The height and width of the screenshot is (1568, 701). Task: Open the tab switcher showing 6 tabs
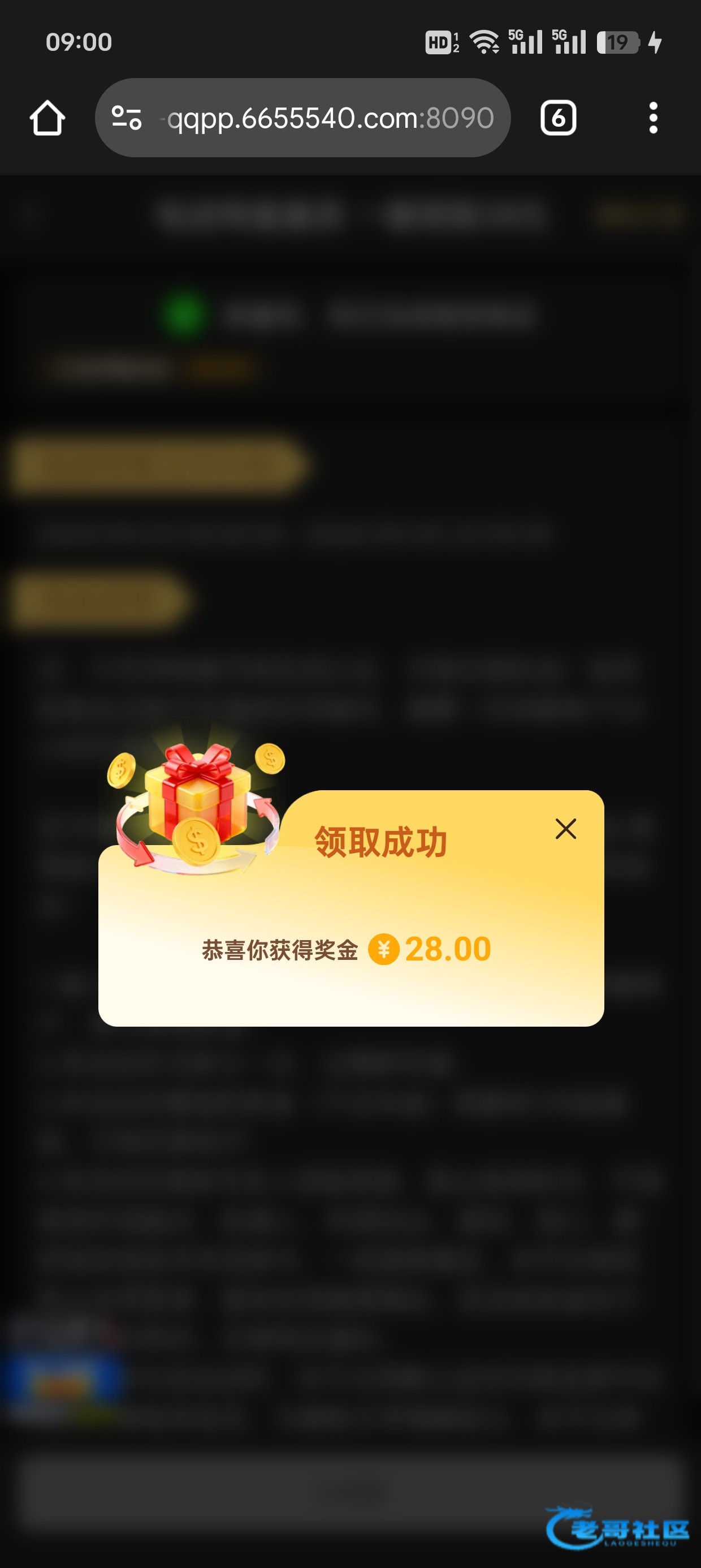click(x=558, y=118)
